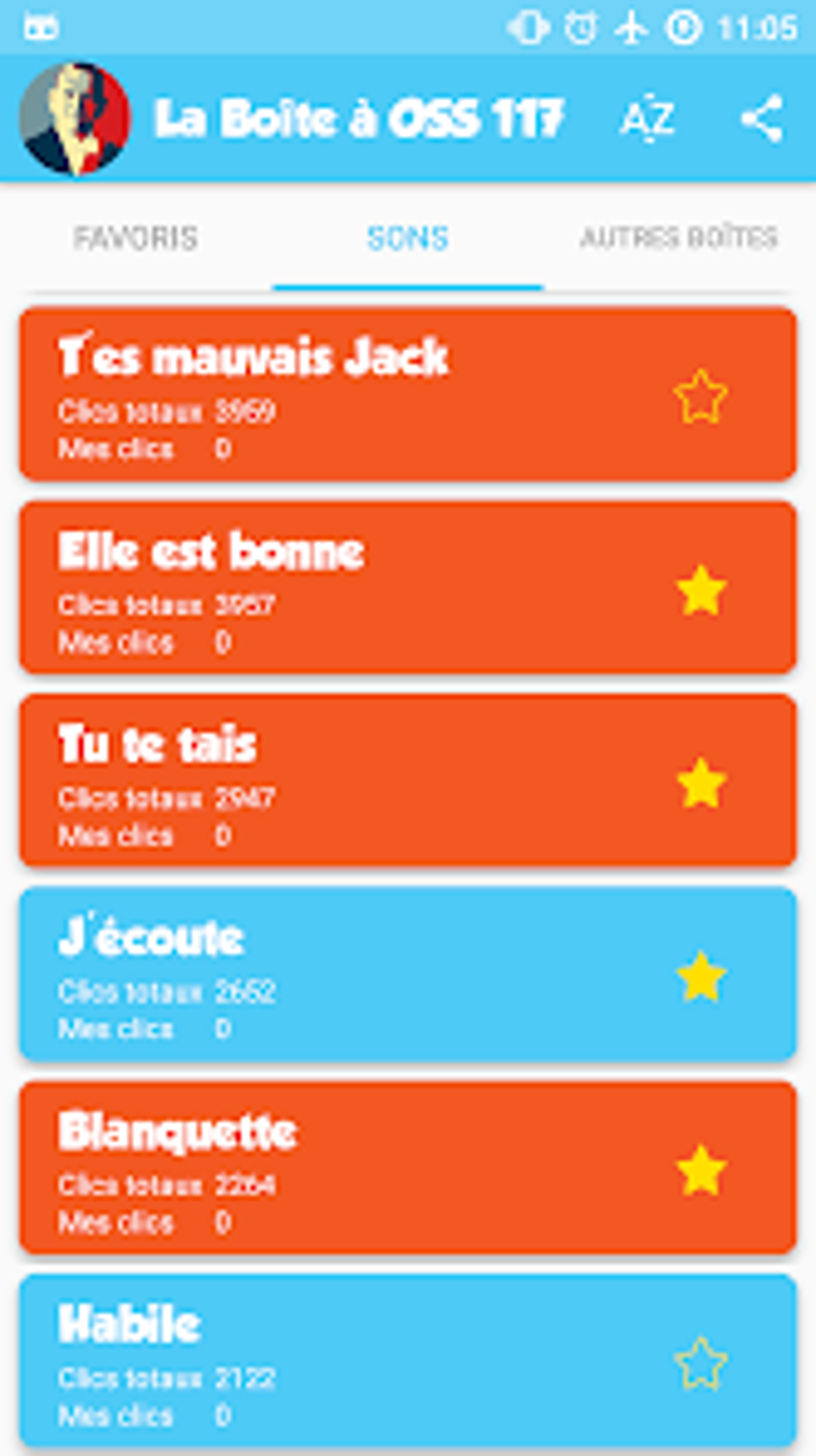Add "T'es mauvais Jack" to favorites
This screenshot has width=816, height=1456.
coord(700,396)
